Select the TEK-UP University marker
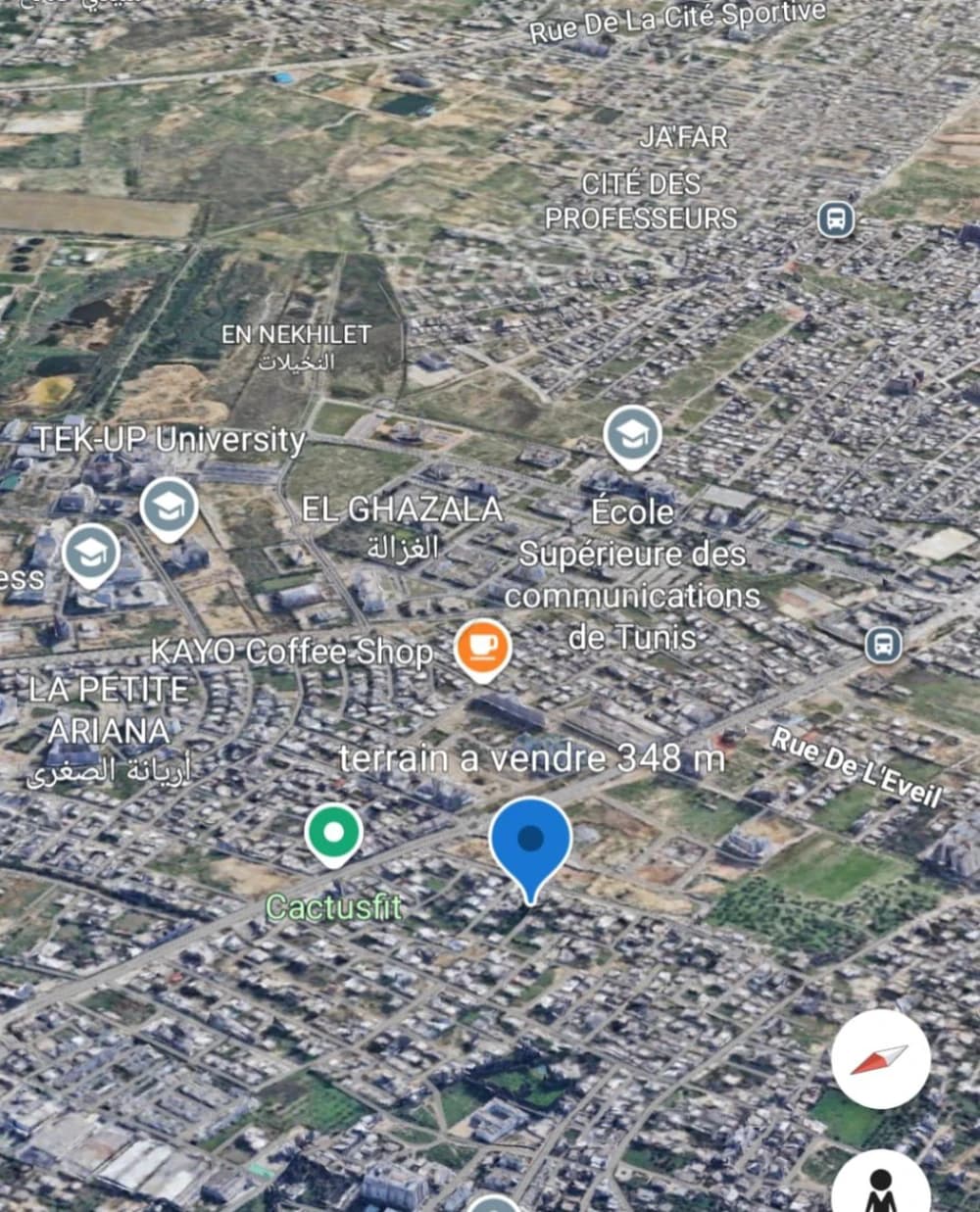Image resolution: width=980 pixels, height=1212 pixels. (x=169, y=507)
